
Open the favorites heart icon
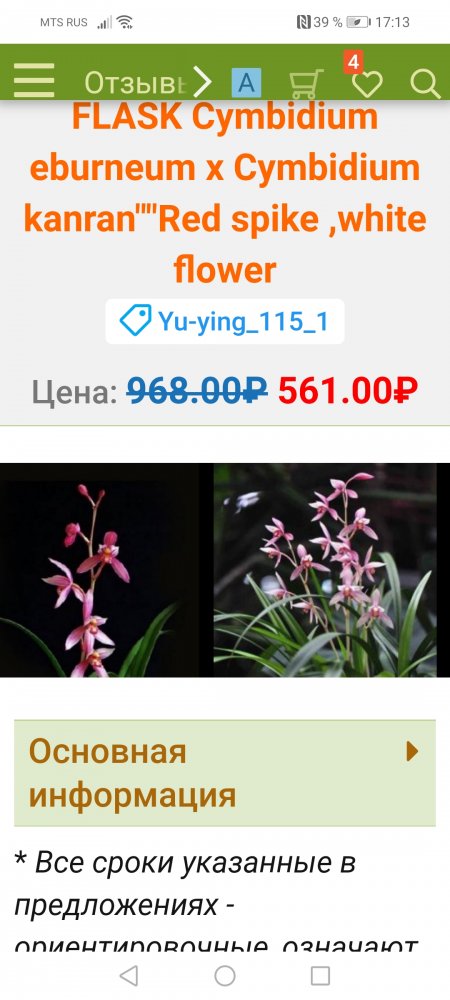pos(367,83)
